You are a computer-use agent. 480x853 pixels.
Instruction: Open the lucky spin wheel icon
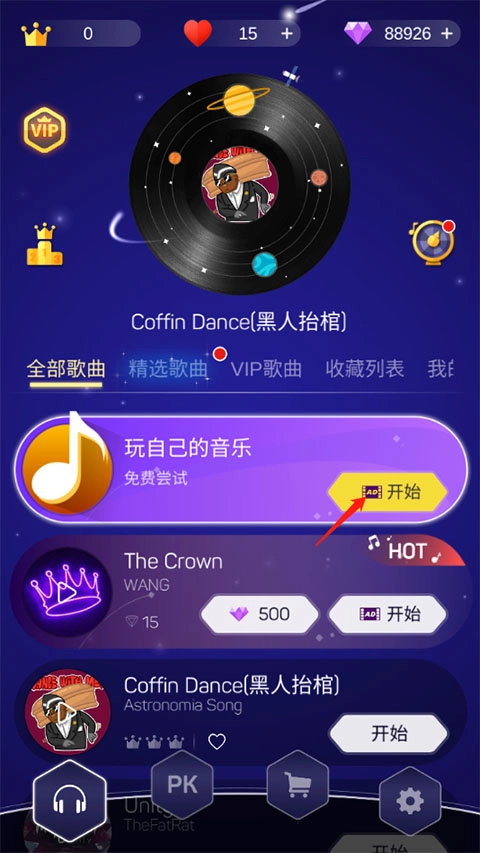pos(432,242)
